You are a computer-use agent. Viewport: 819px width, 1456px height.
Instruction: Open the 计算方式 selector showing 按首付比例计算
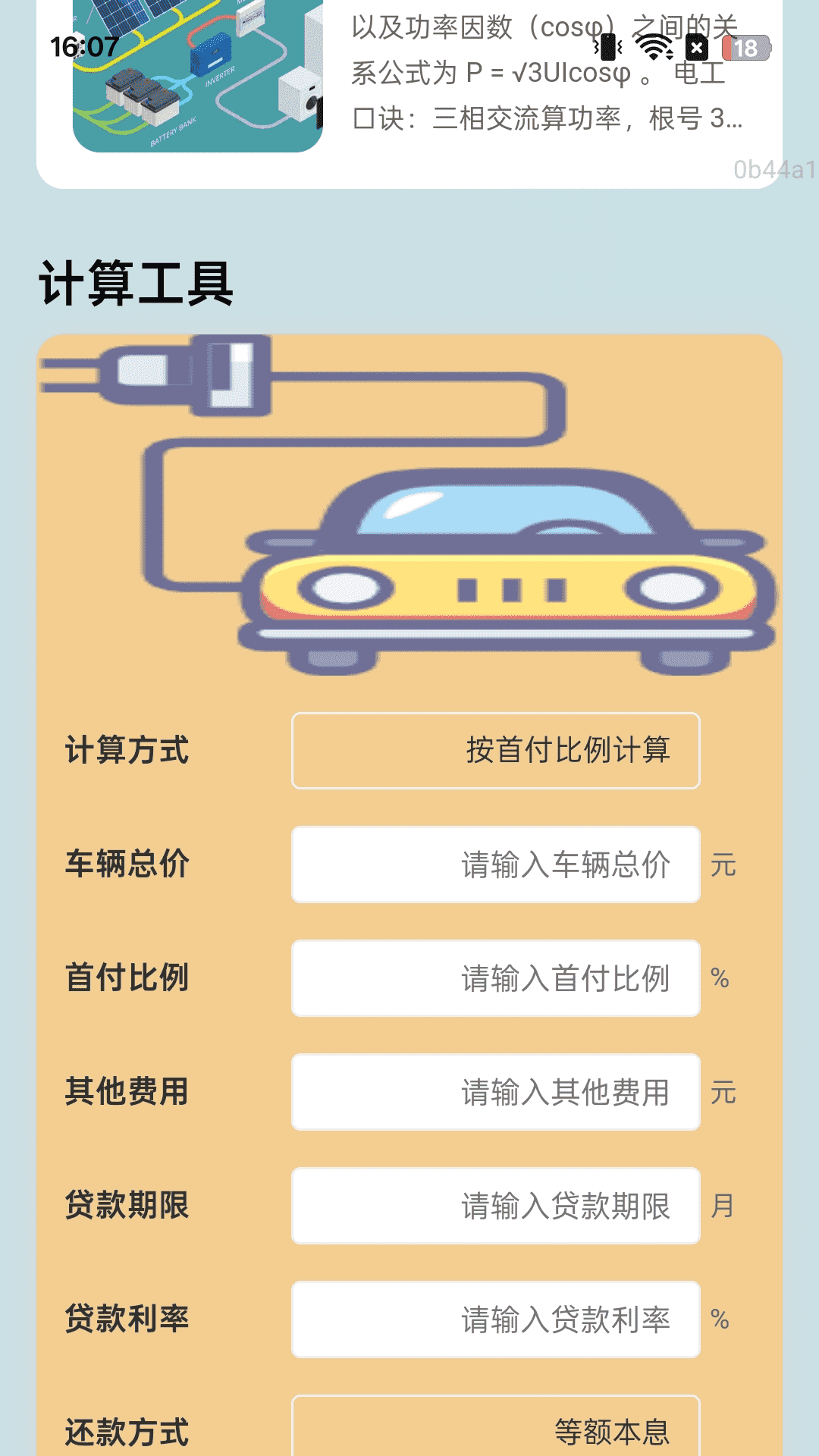(x=495, y=751)
